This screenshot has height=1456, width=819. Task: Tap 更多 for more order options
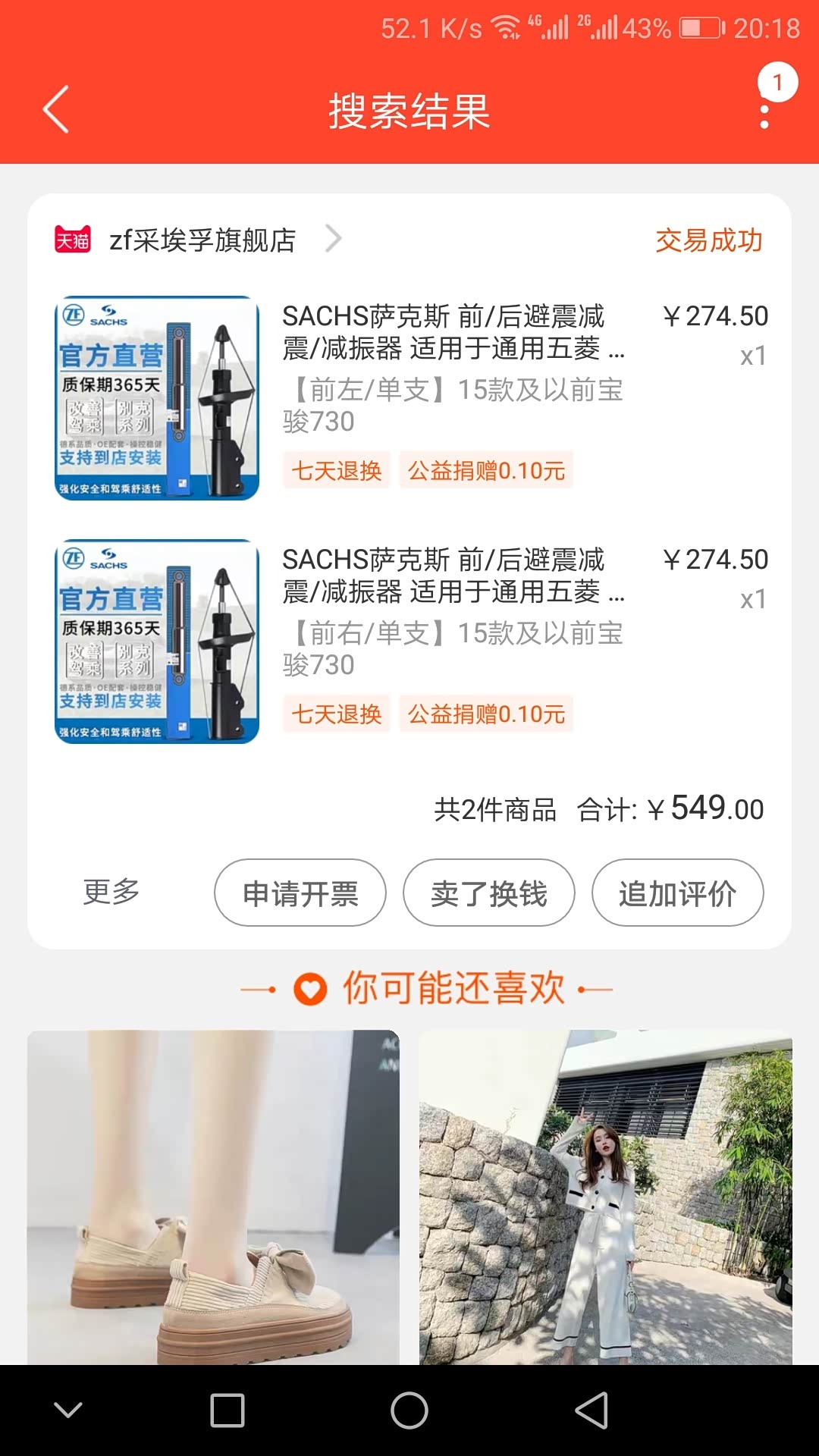point(111,892)
